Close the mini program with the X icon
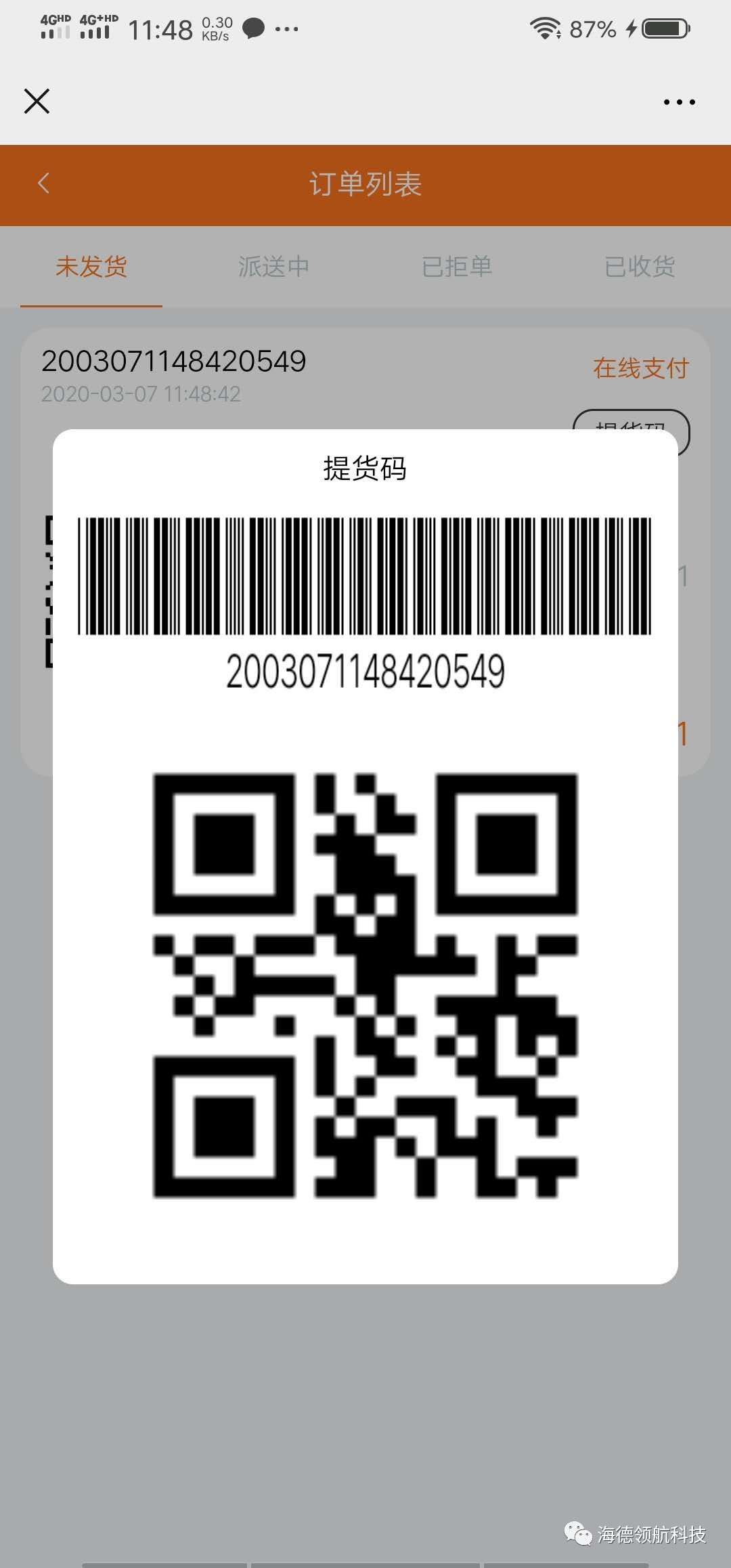The image size is (731, 1568). [x=37, y=102]
